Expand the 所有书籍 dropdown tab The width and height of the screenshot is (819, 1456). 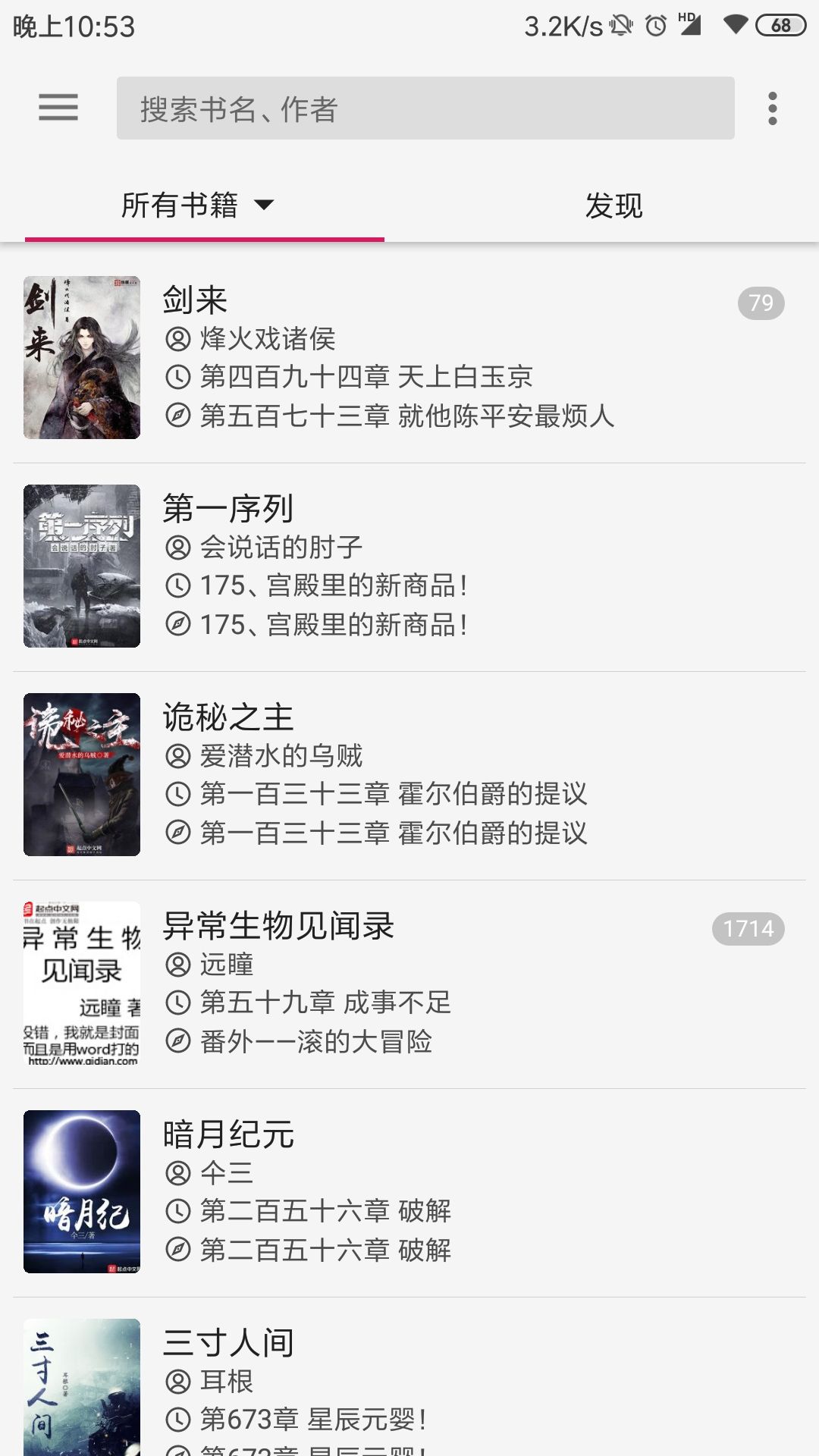pyautogui.click(x=199, y=206)
